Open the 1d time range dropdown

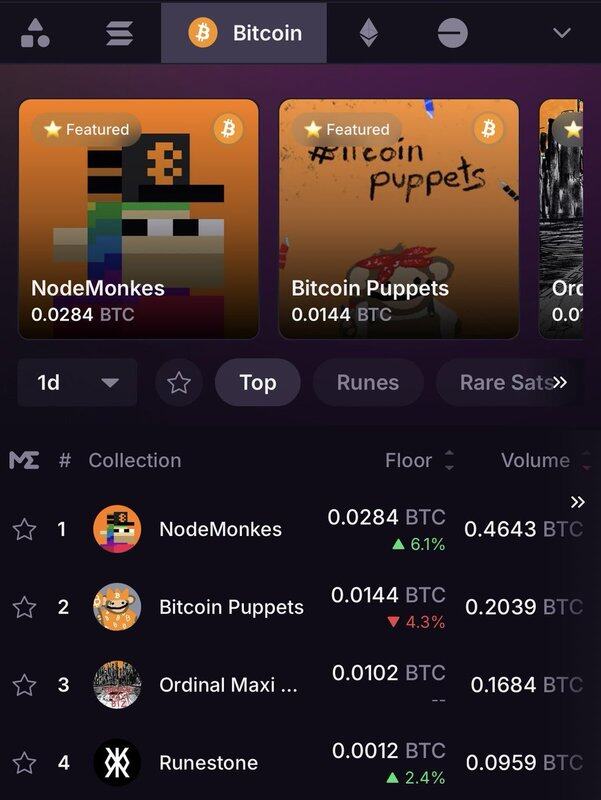click(x=77, y=383)
